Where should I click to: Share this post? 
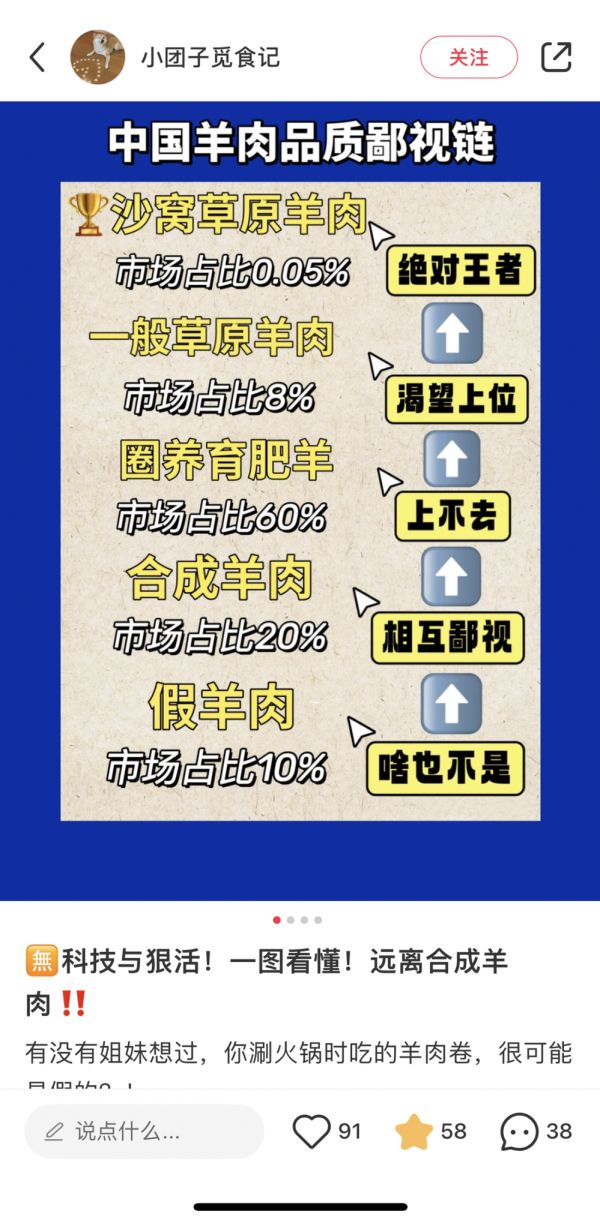[x=556, y=57]
